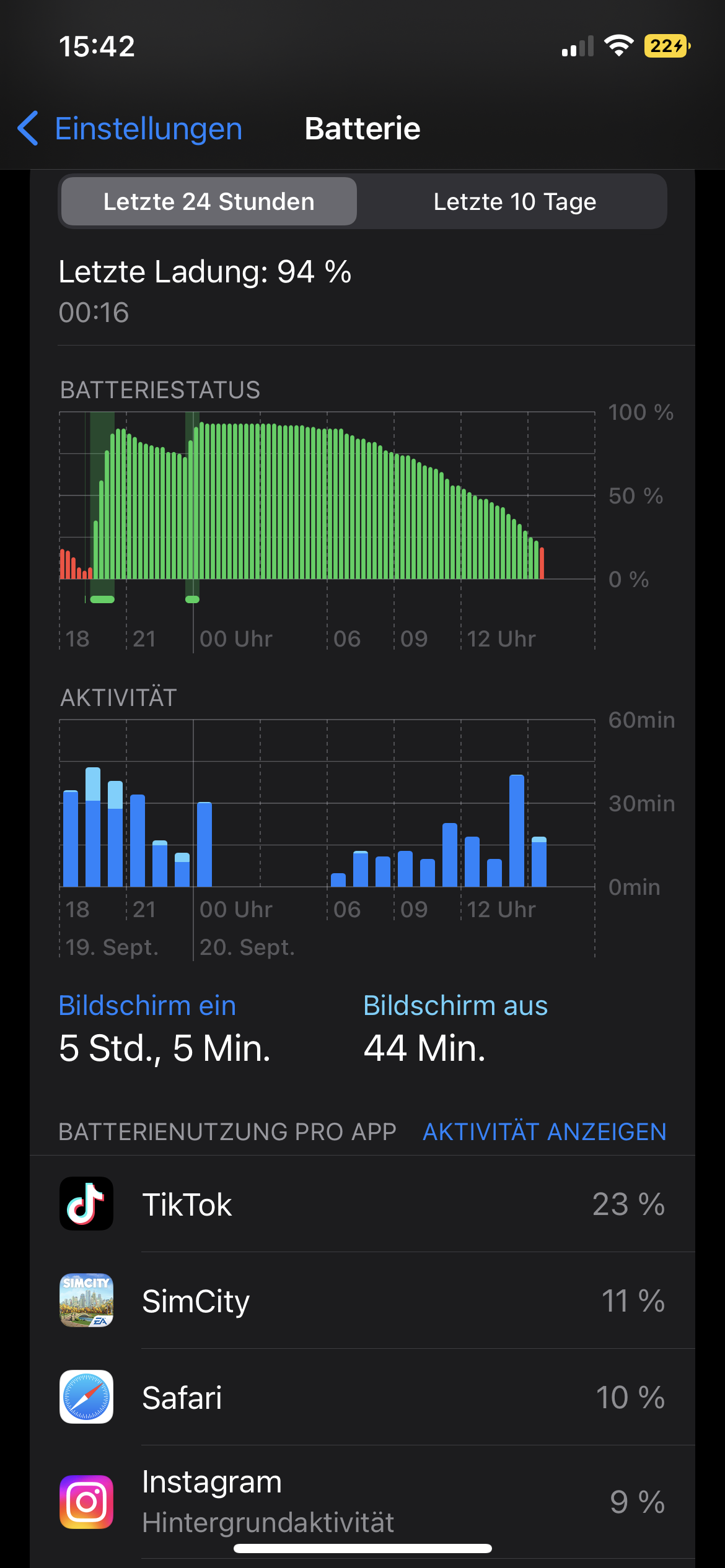
Task: Show Instagram battery usage details
Action: (362, 1501)
